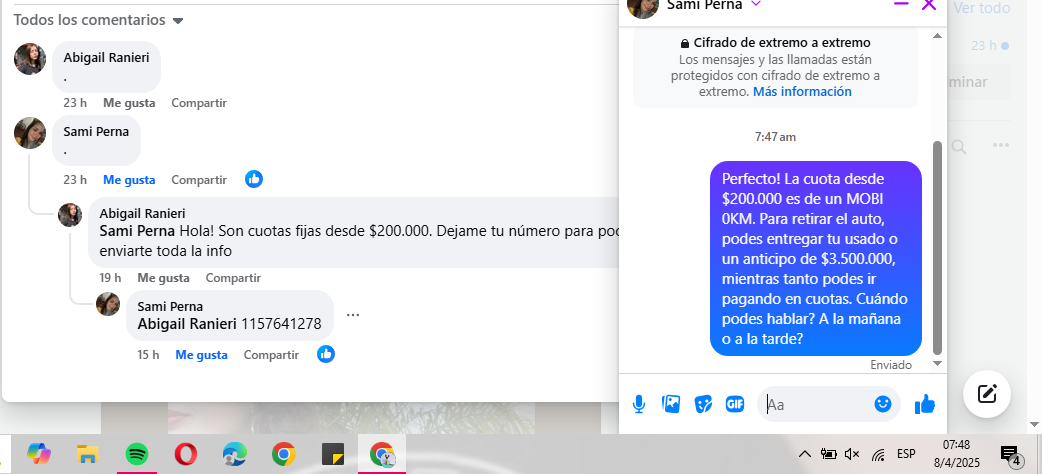Open chat settings chevron beside Sami Perna
The width and height of the screenshot is (1042, 474).
coord(756,5)
